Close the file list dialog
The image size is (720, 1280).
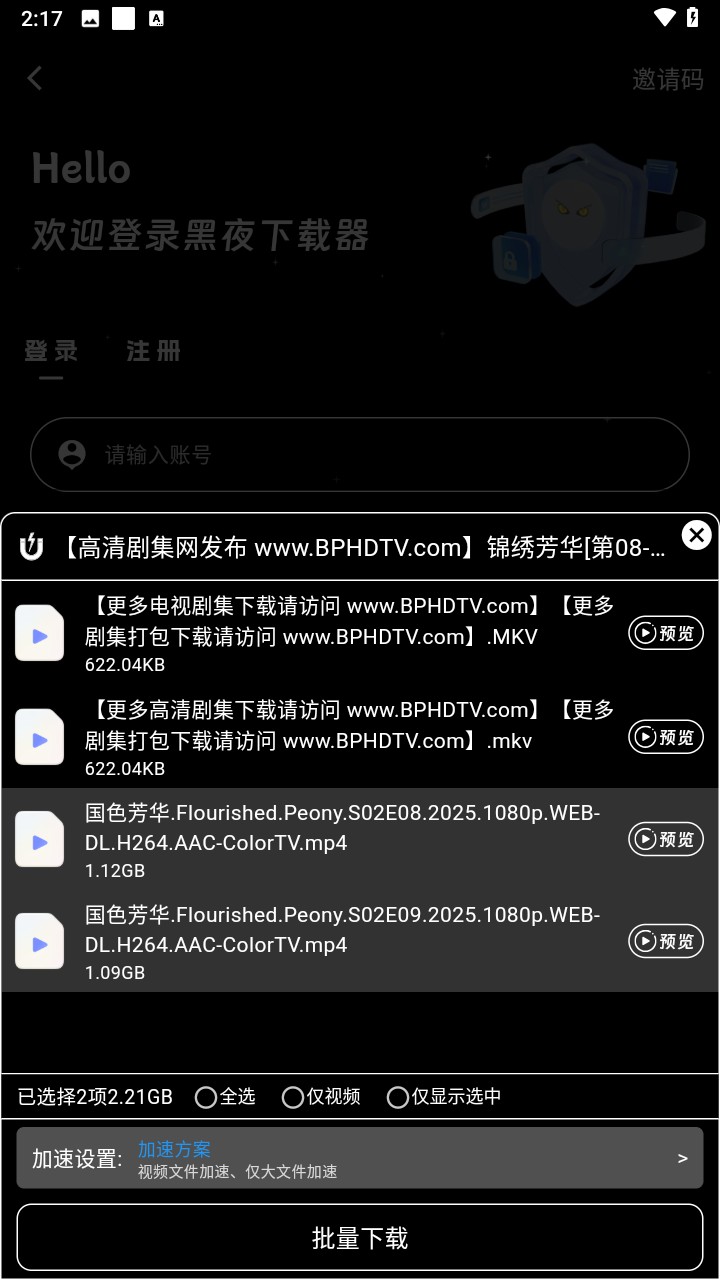click(696, 535)
